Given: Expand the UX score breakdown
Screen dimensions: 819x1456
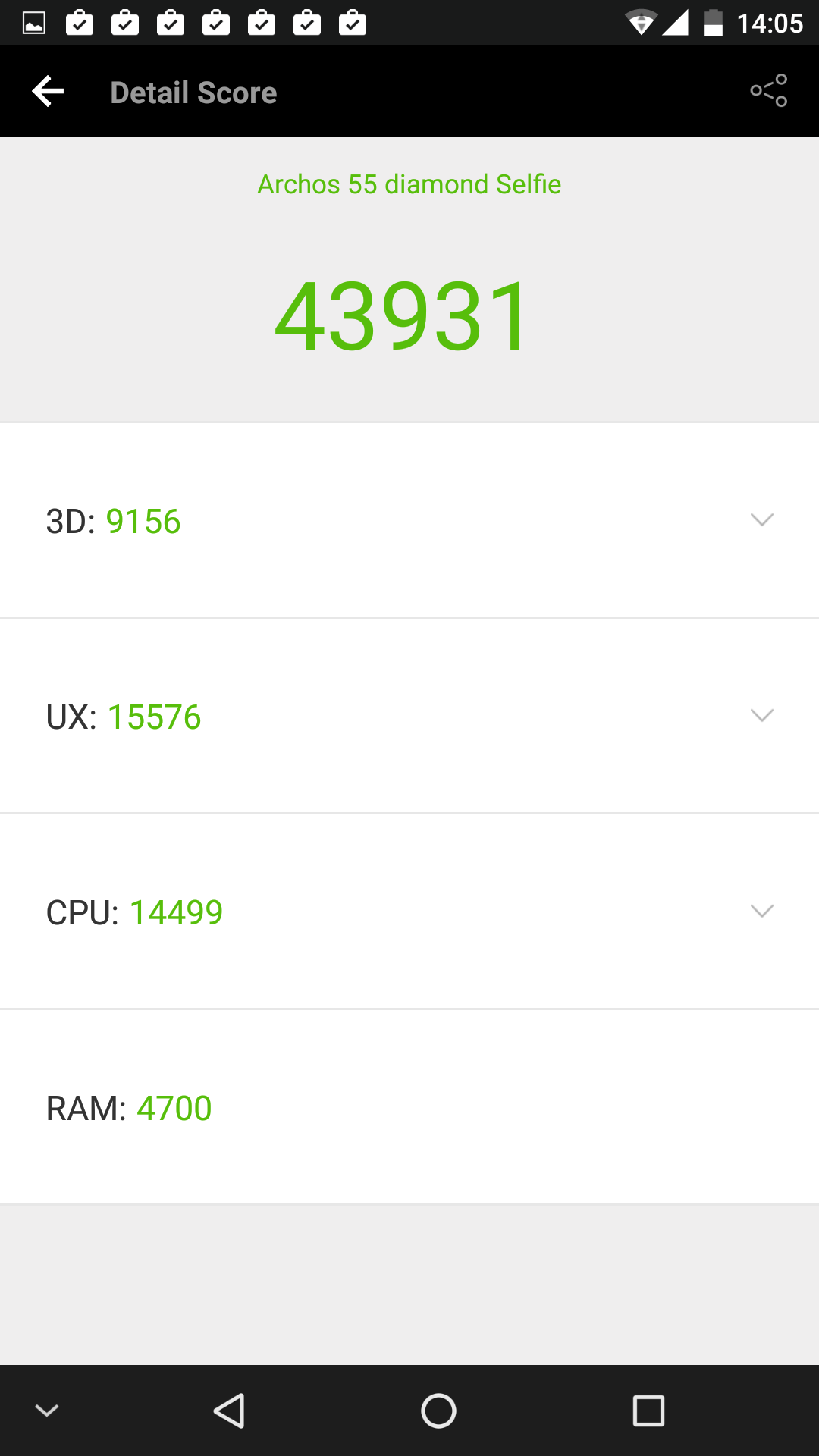Looking at the screenshot, I should (x=409, y=716).
